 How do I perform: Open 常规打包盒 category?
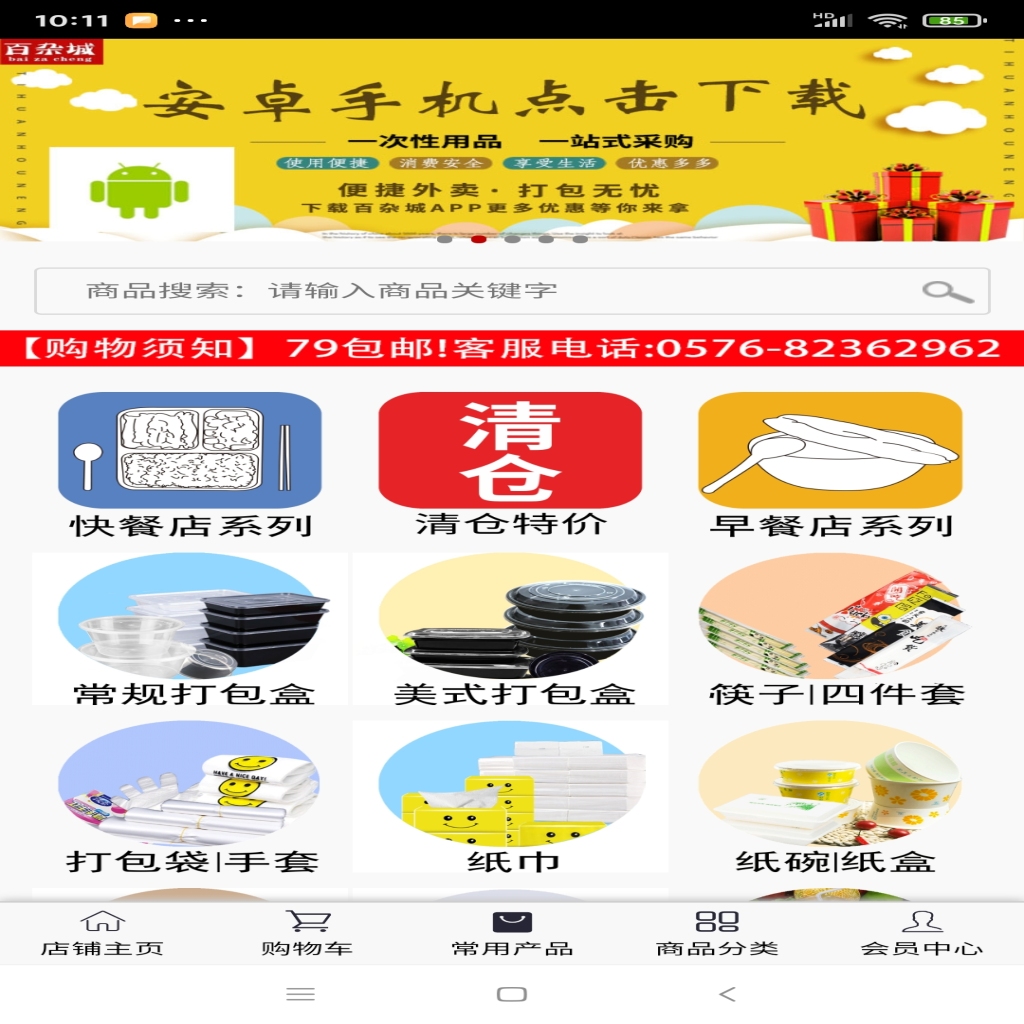(x=190, y=630)
